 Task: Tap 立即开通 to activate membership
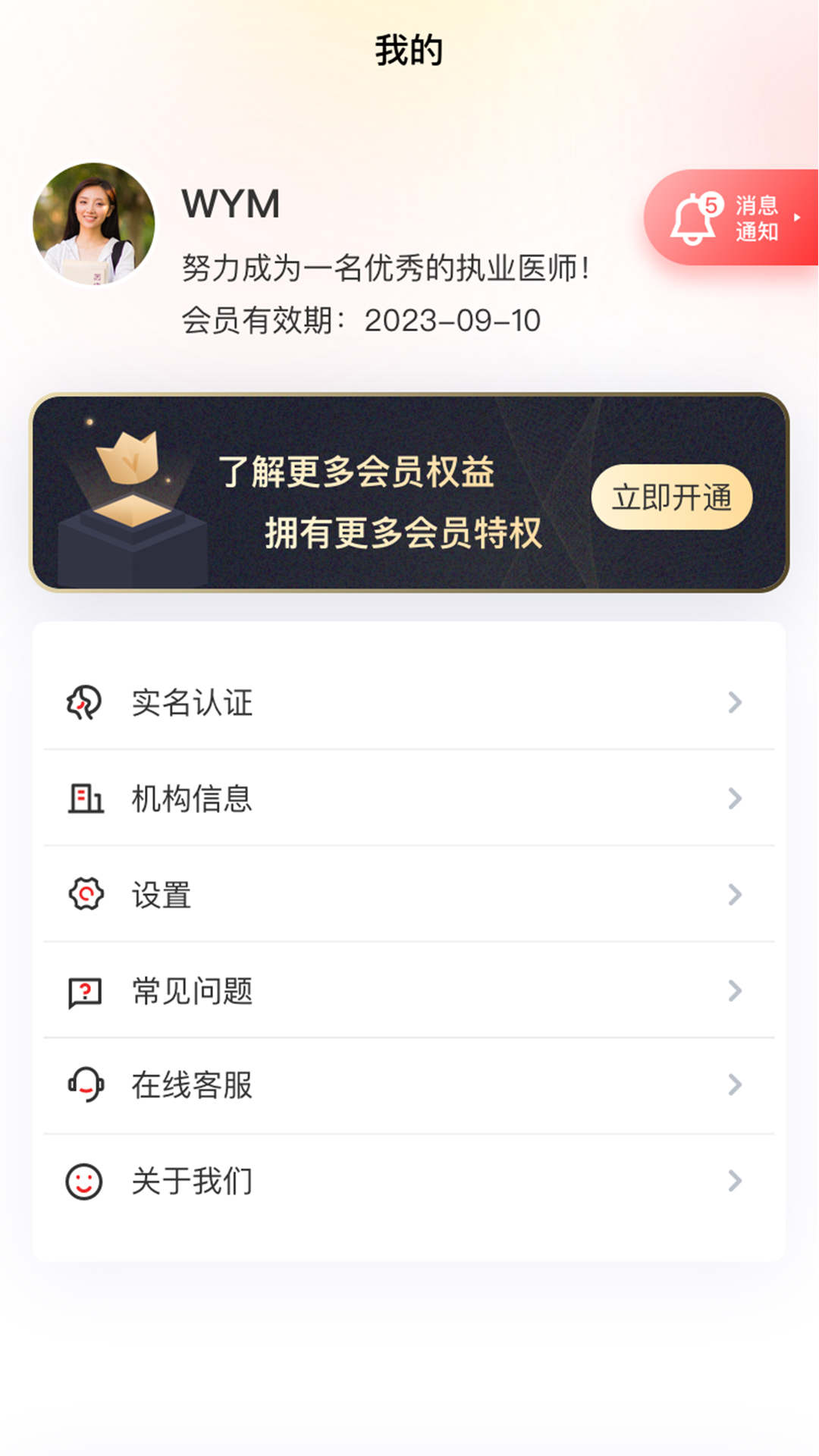(x=670, y=497)
